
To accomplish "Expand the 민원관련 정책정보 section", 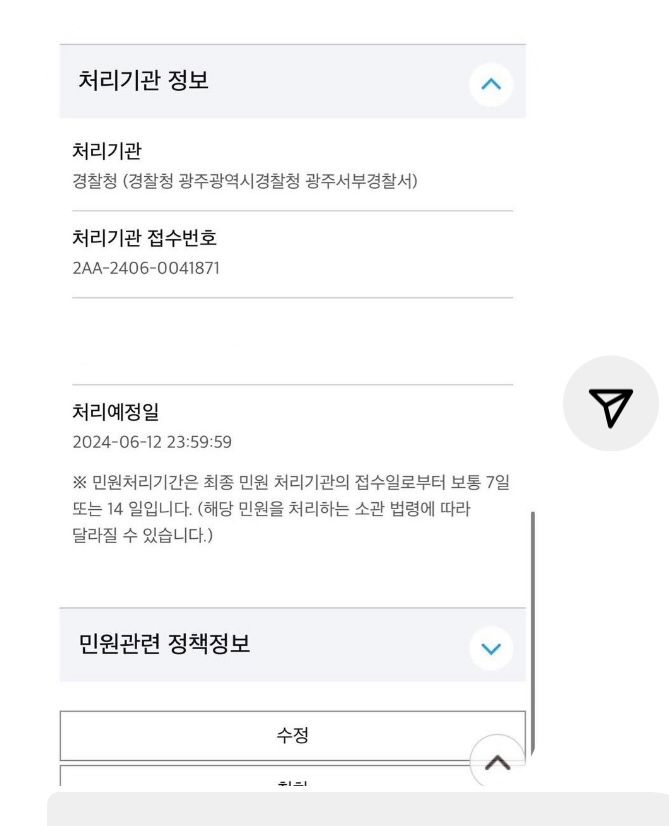I will tap(490, 647).
